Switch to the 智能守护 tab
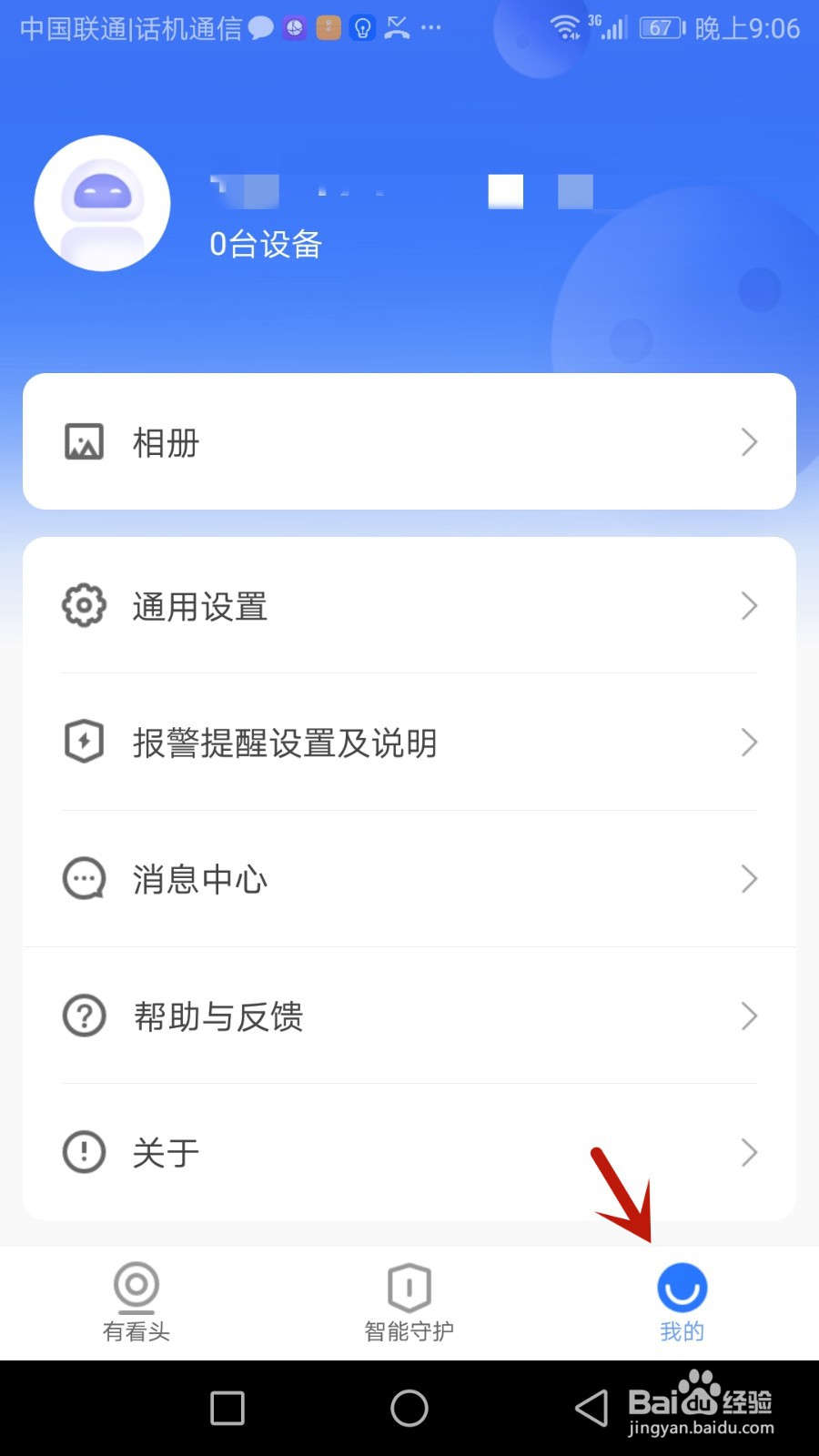This screenshot has height=1456, width=819. (408, 1303)
